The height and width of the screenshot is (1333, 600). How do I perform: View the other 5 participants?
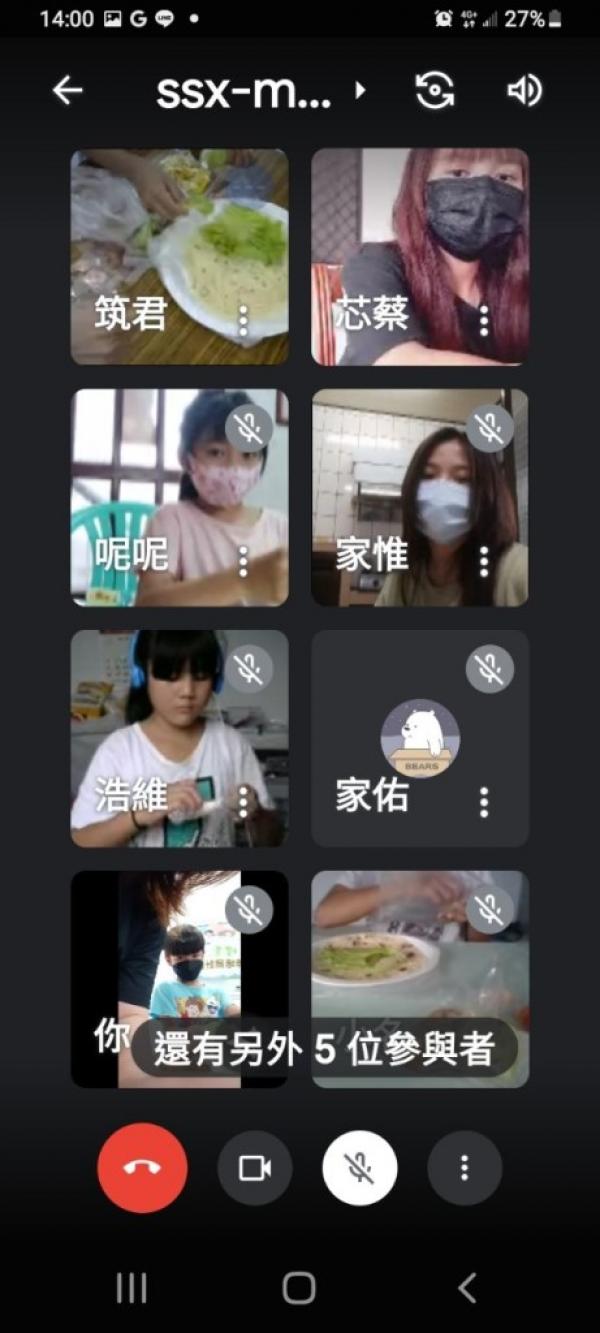[x=324, y=1049]
